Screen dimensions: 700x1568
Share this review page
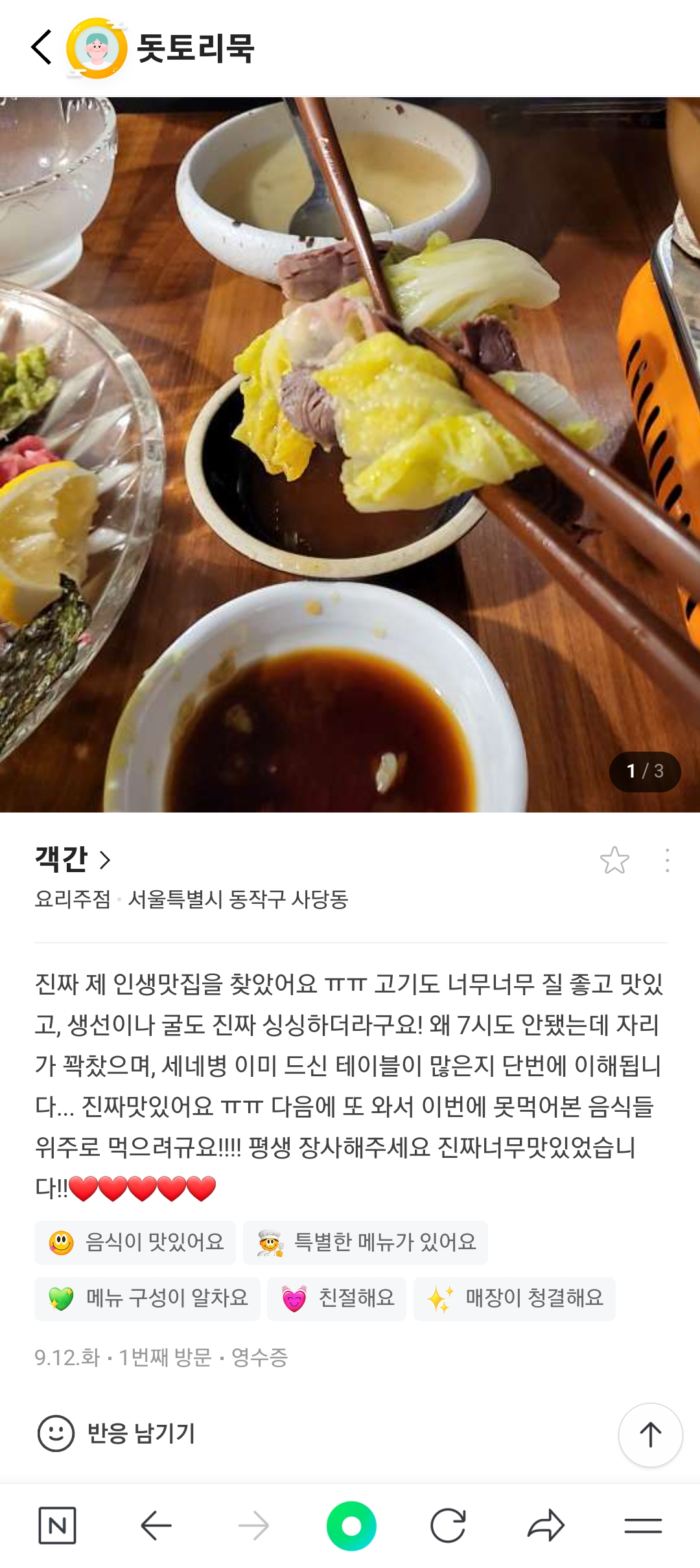[x=546, y=1526]
